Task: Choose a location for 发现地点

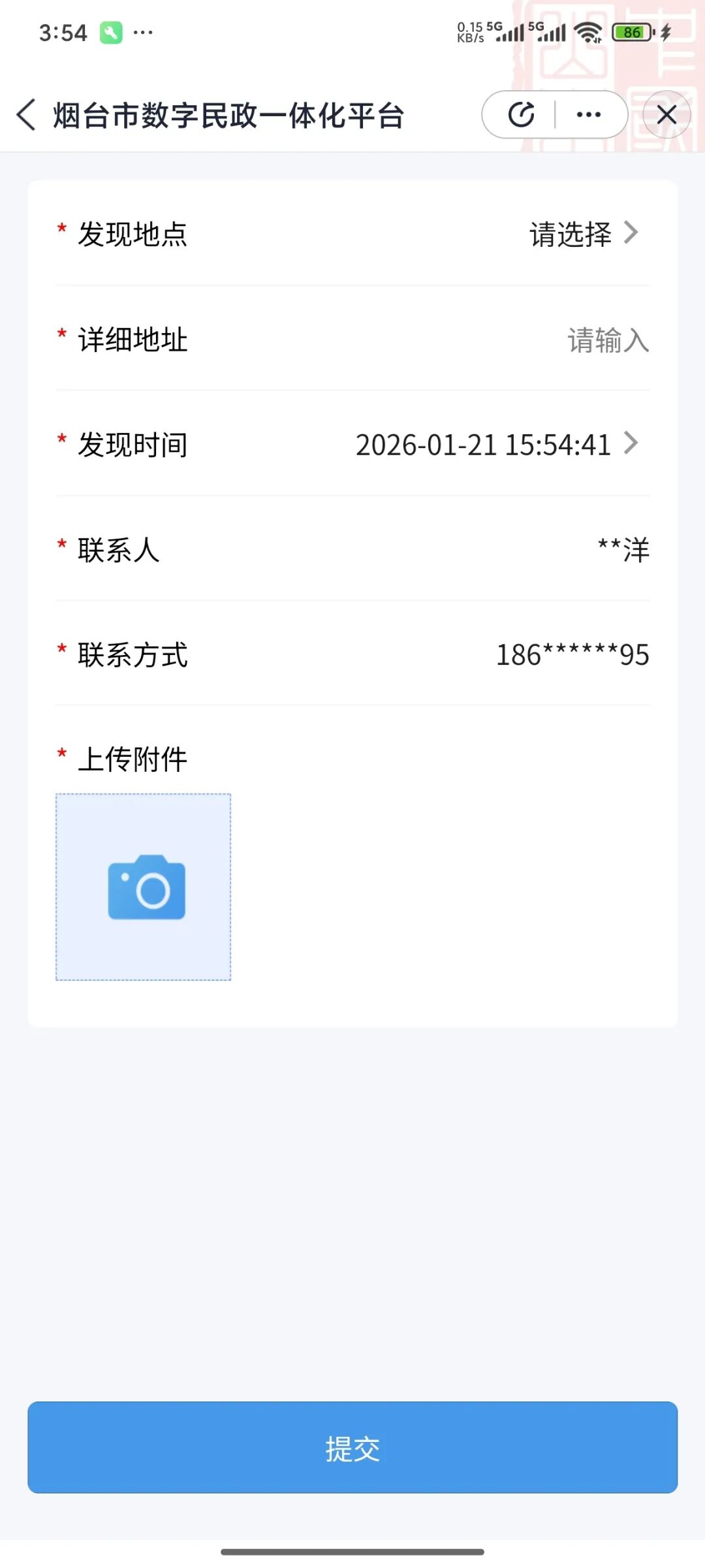Action: (x=582, y=234)
